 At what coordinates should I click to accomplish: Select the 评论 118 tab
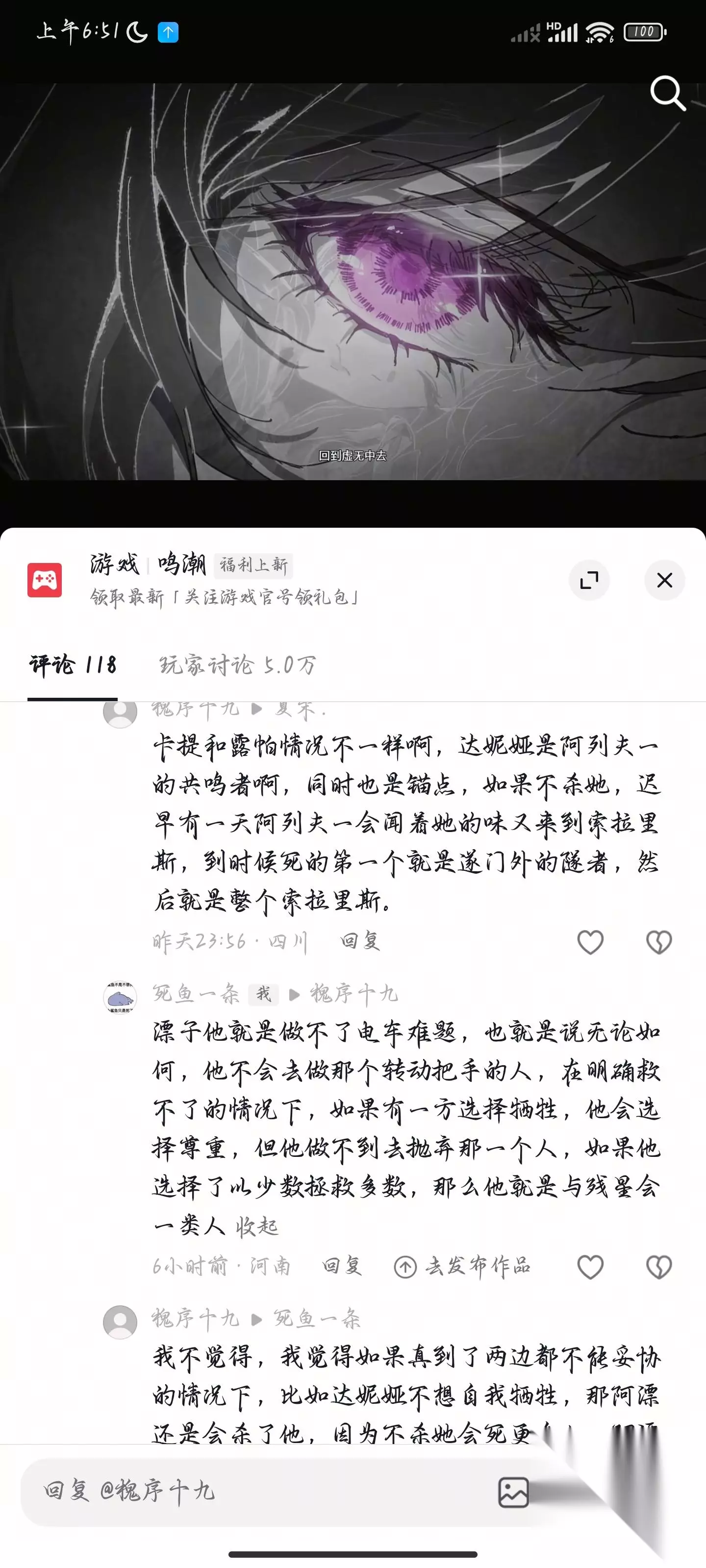coord(73,665)
